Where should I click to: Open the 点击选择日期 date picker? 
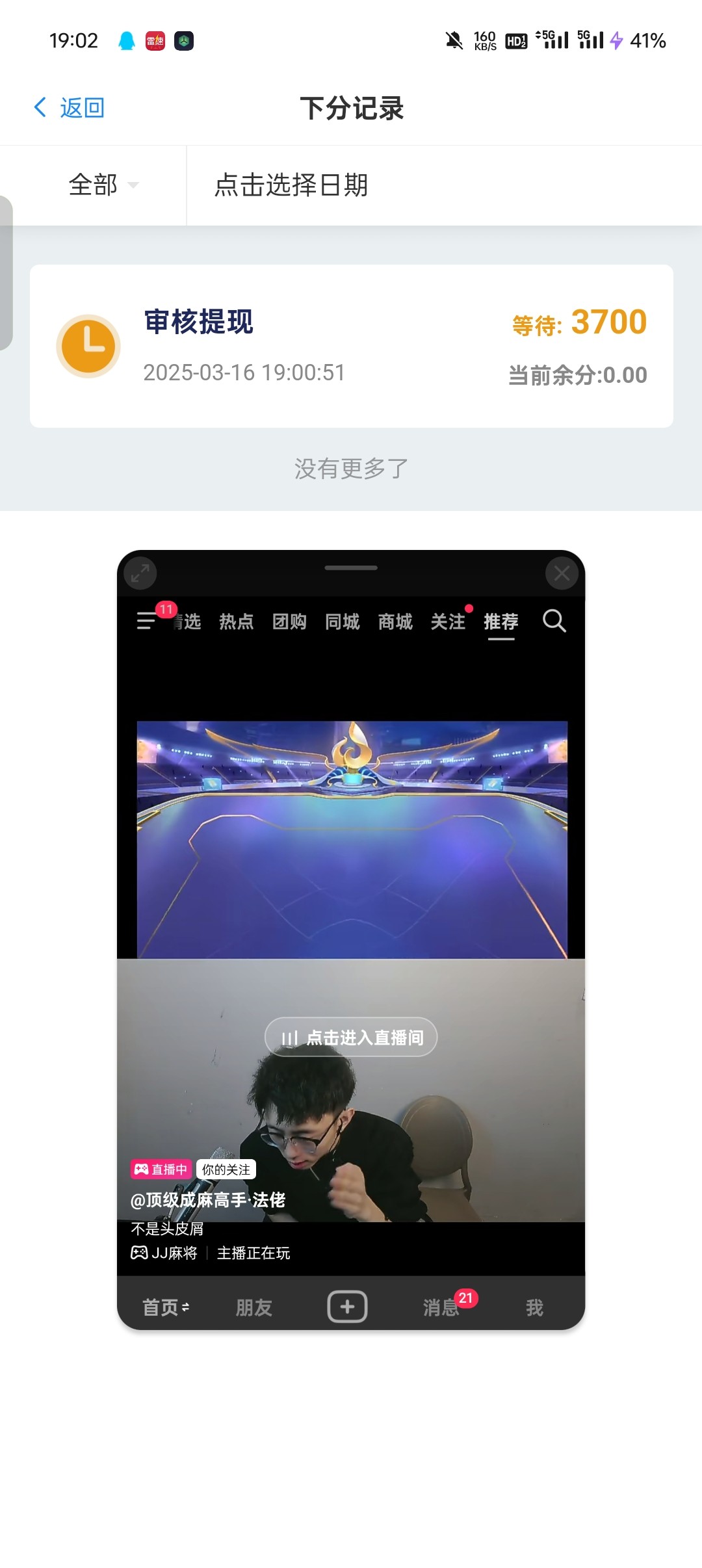tap(291, 185)
